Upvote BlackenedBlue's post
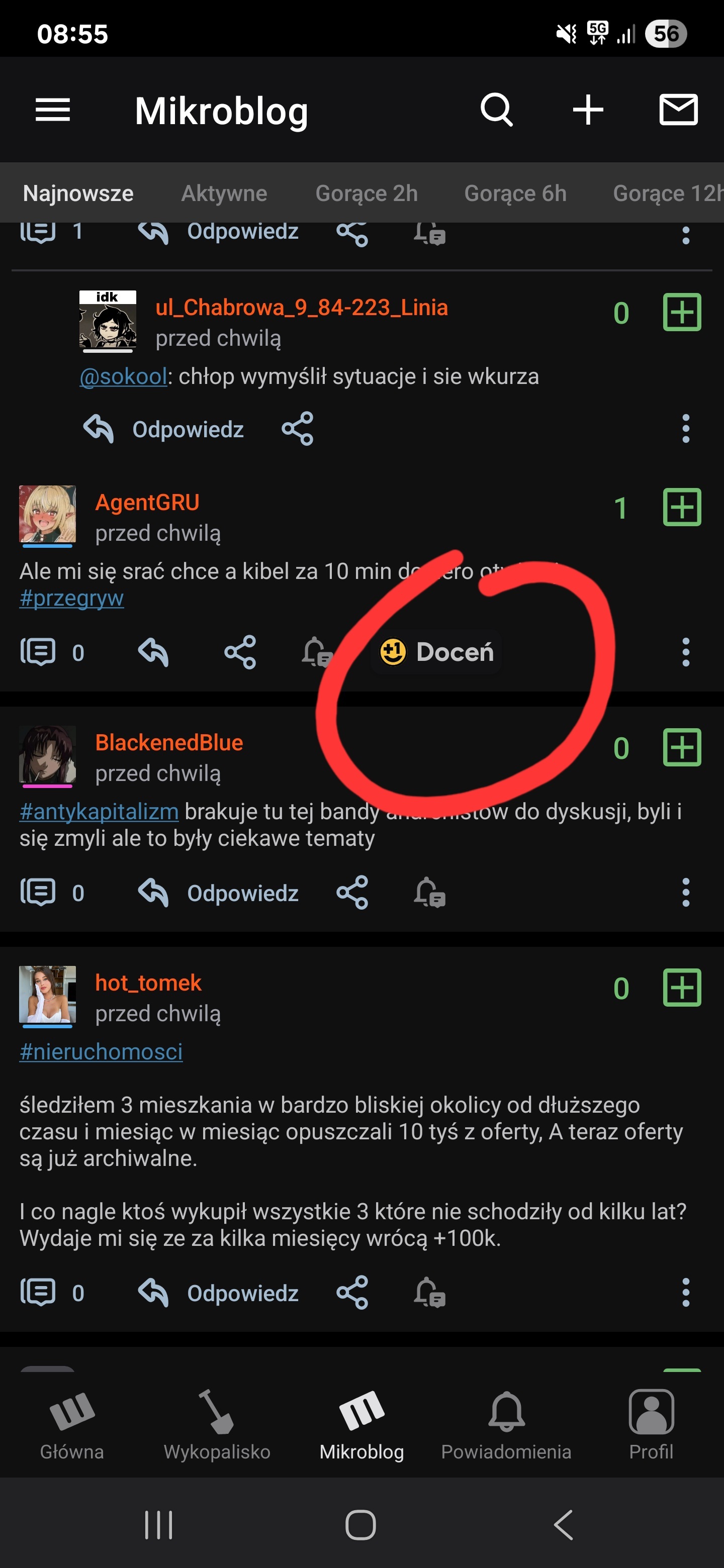 click(681, 747)
